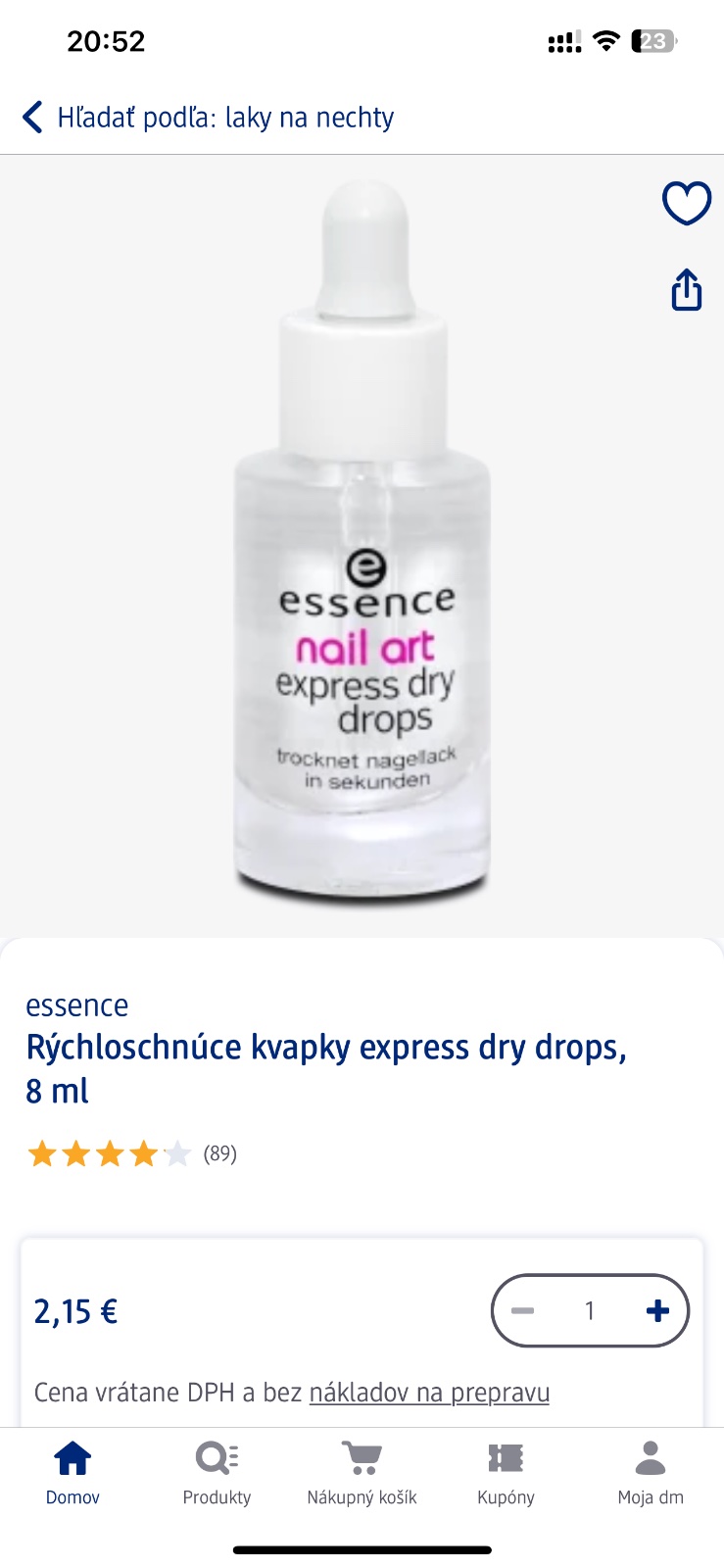Increase quantity with plus button
Screen dimensions: 724x1568
657,1310
